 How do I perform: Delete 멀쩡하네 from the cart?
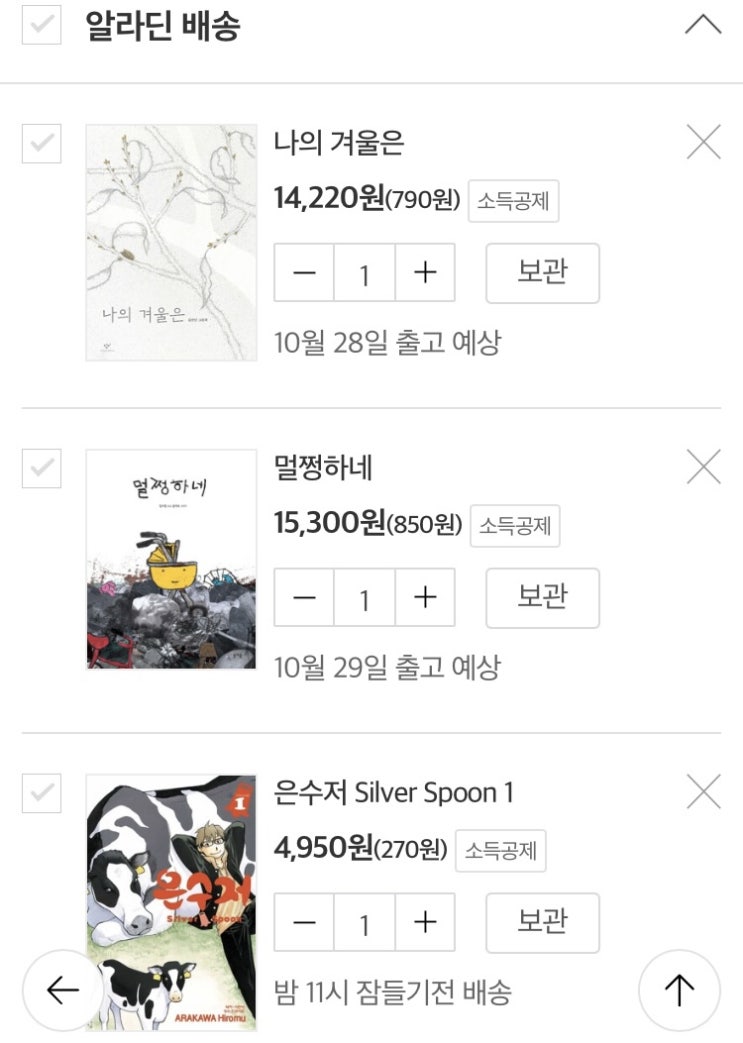pos(703,467)
